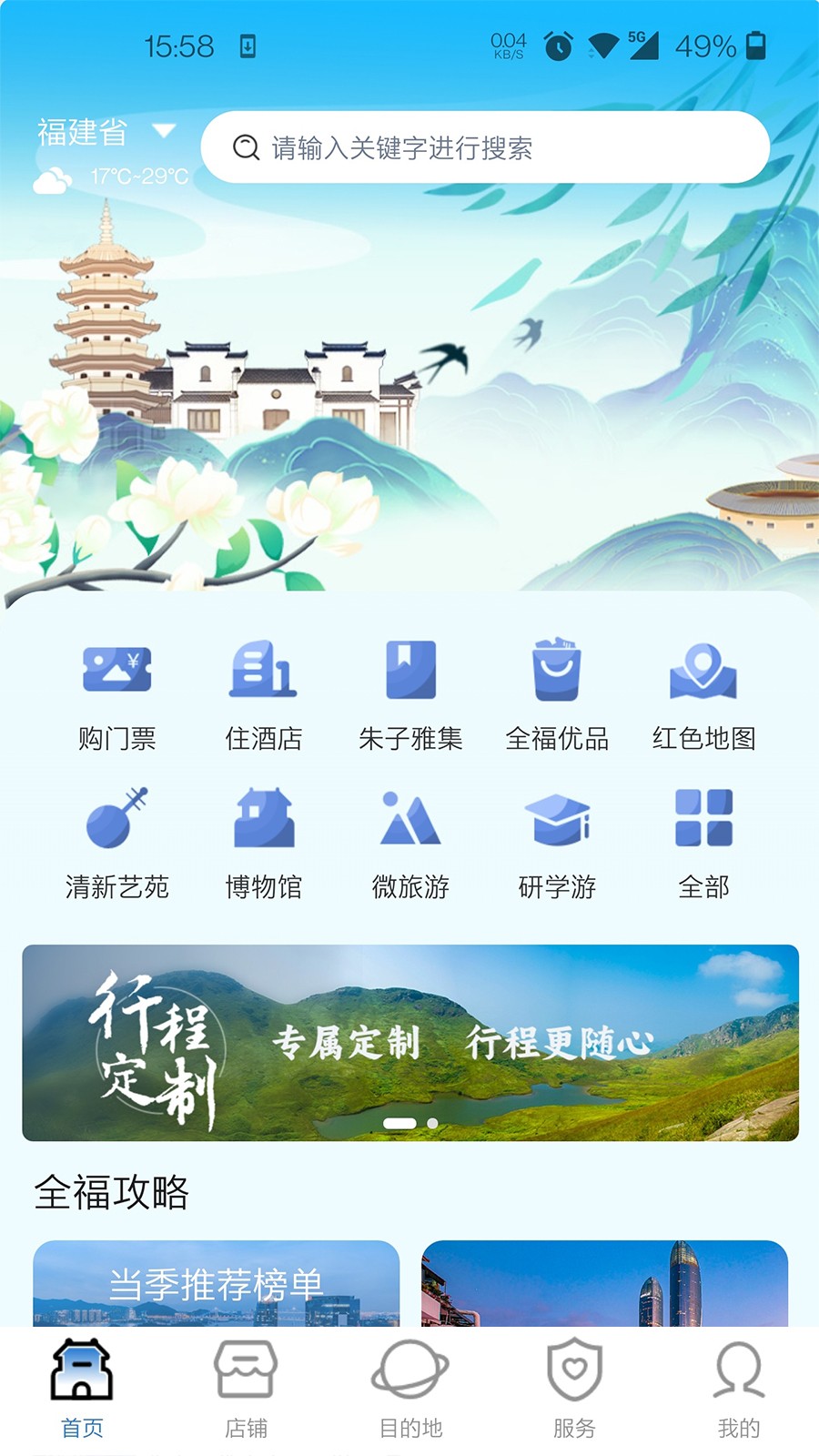Open 博物馆 museums

pos(263,844)
